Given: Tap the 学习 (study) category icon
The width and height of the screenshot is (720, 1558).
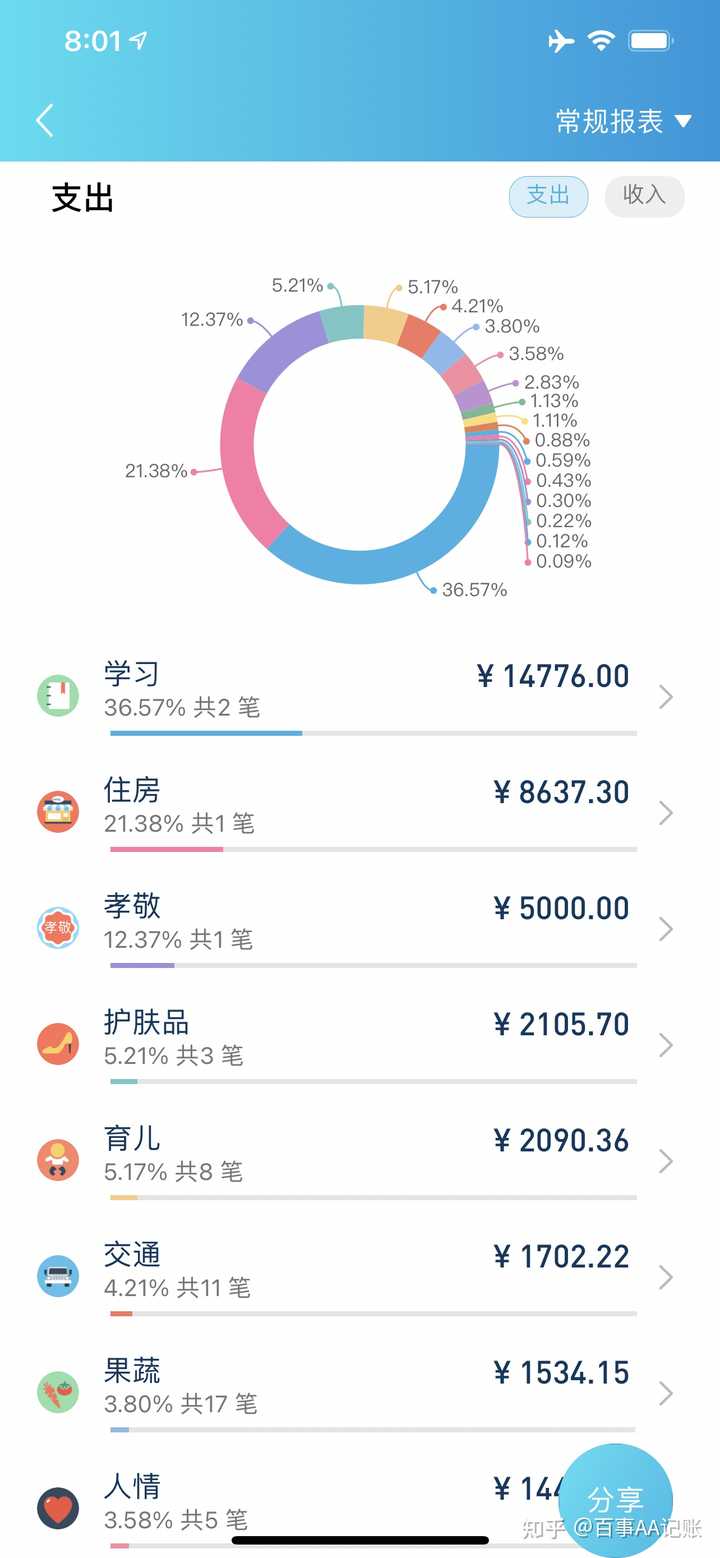Looking at the screenshot, I should point(57,693).
